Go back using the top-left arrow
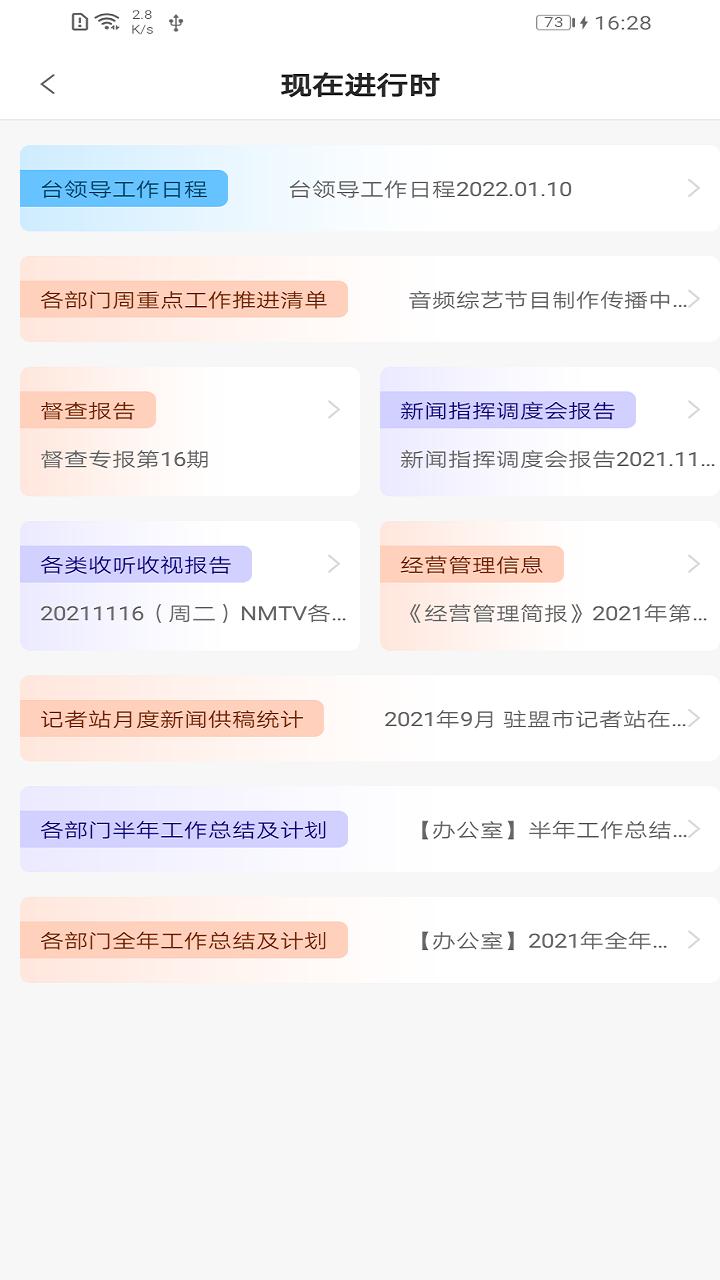 coord(48,84)
